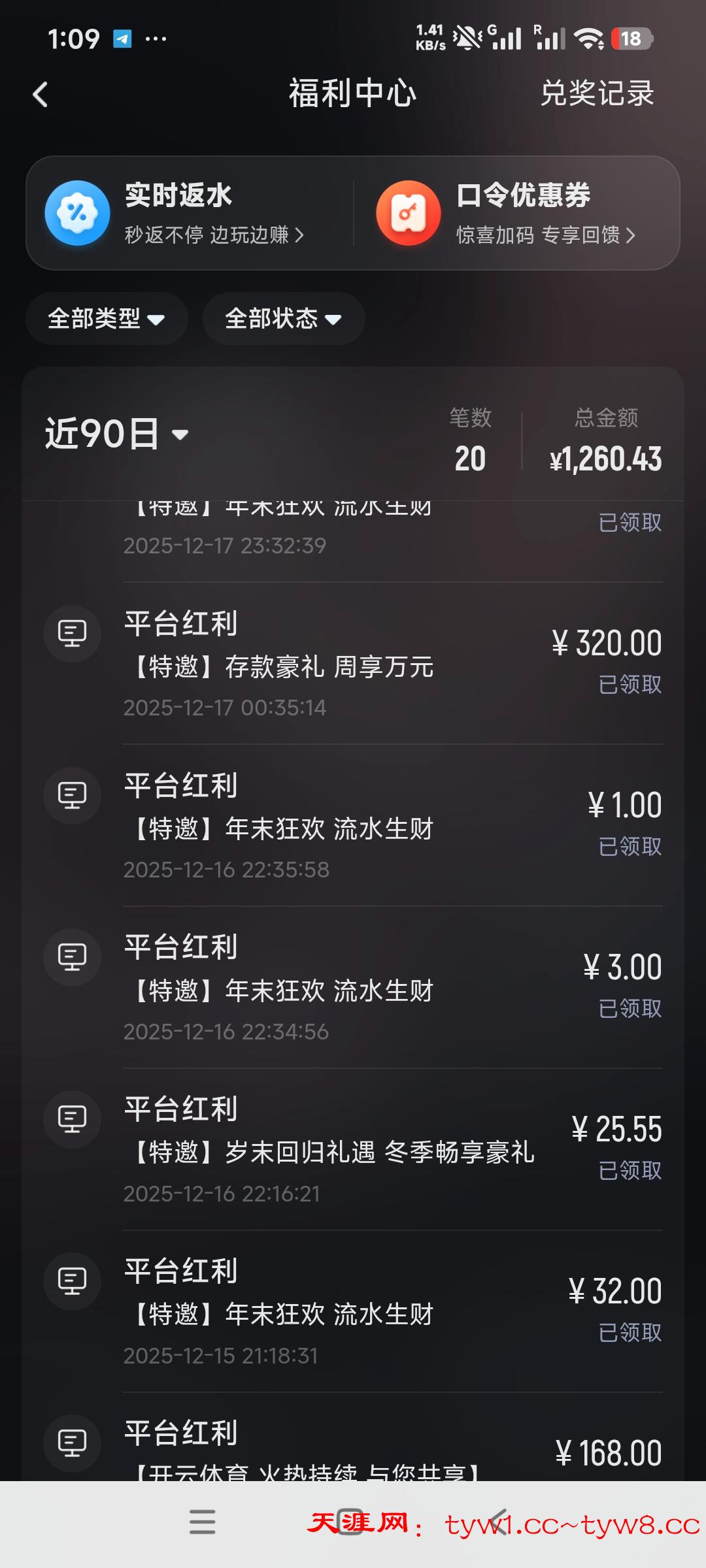
Task: Open the ¥25.55 岁末回归礼遇 bonus record
Action: coord(392,1150)
